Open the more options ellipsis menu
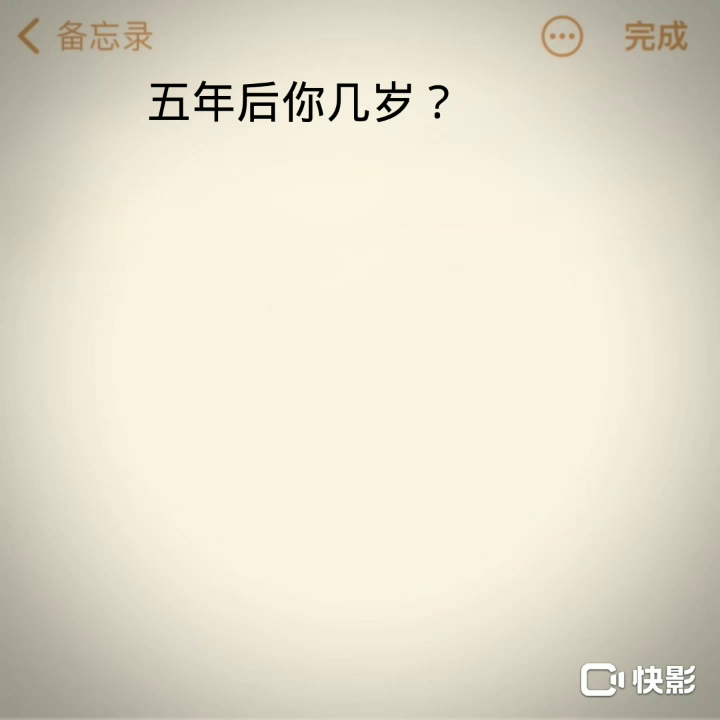Image resolution: width=720 pixels, height=720 pixels. (562, 37)
